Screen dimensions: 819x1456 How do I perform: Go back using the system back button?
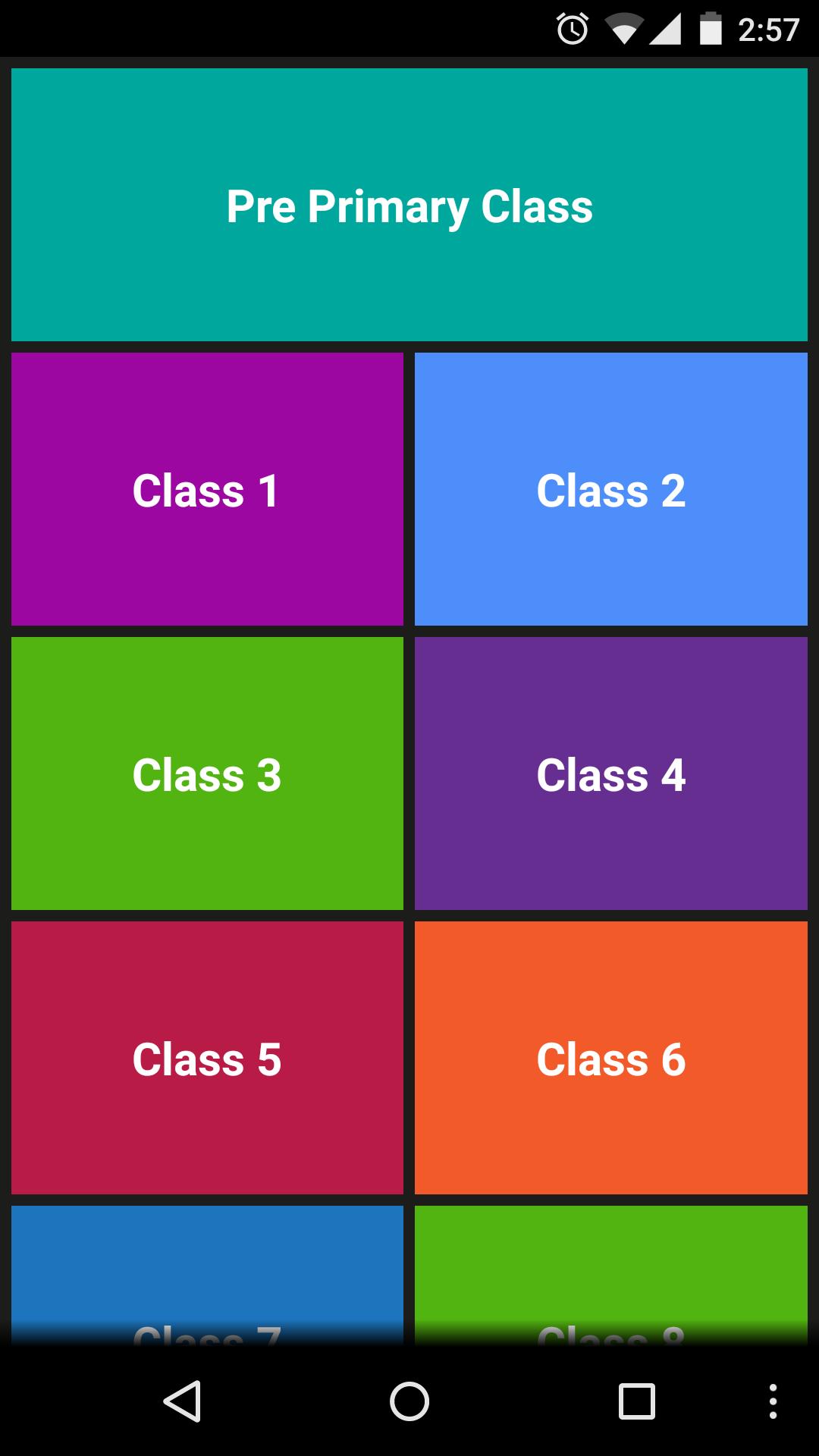pyautogui.click(x=182, y=1401)
